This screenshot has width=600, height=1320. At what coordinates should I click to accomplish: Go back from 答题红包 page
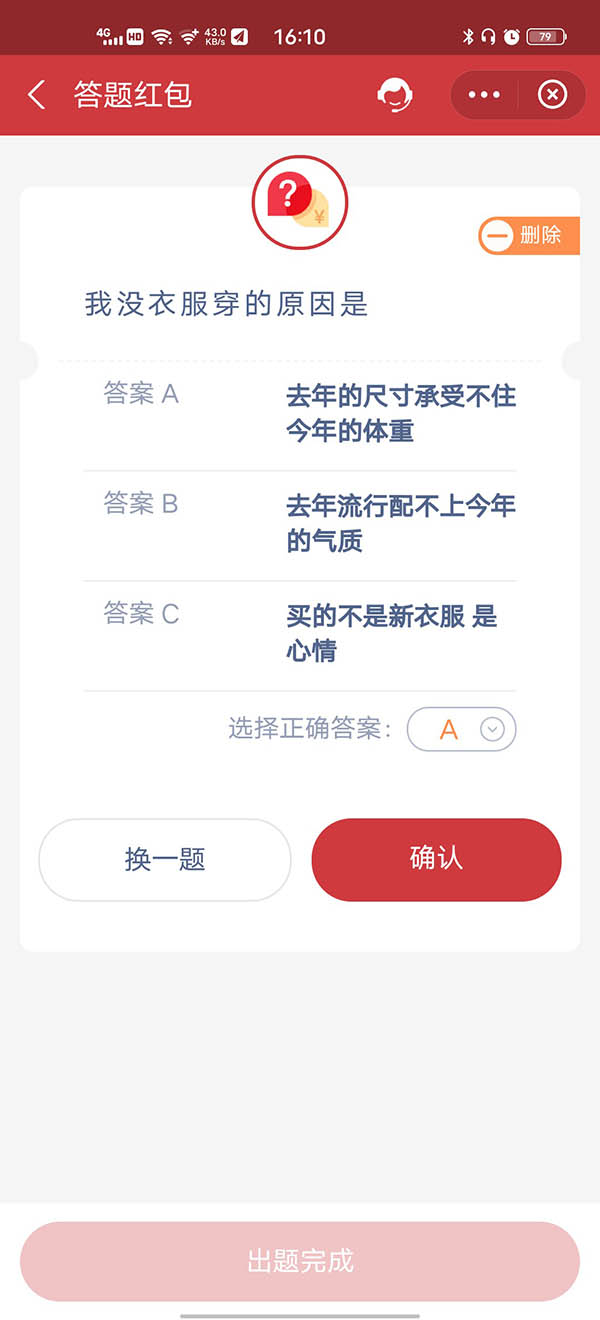(37, 95)
